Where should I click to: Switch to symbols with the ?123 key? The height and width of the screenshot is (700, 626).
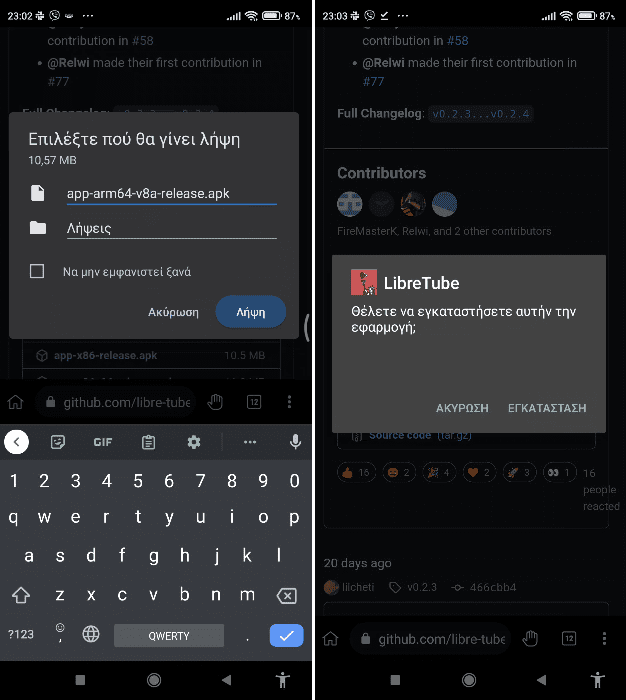20,635
